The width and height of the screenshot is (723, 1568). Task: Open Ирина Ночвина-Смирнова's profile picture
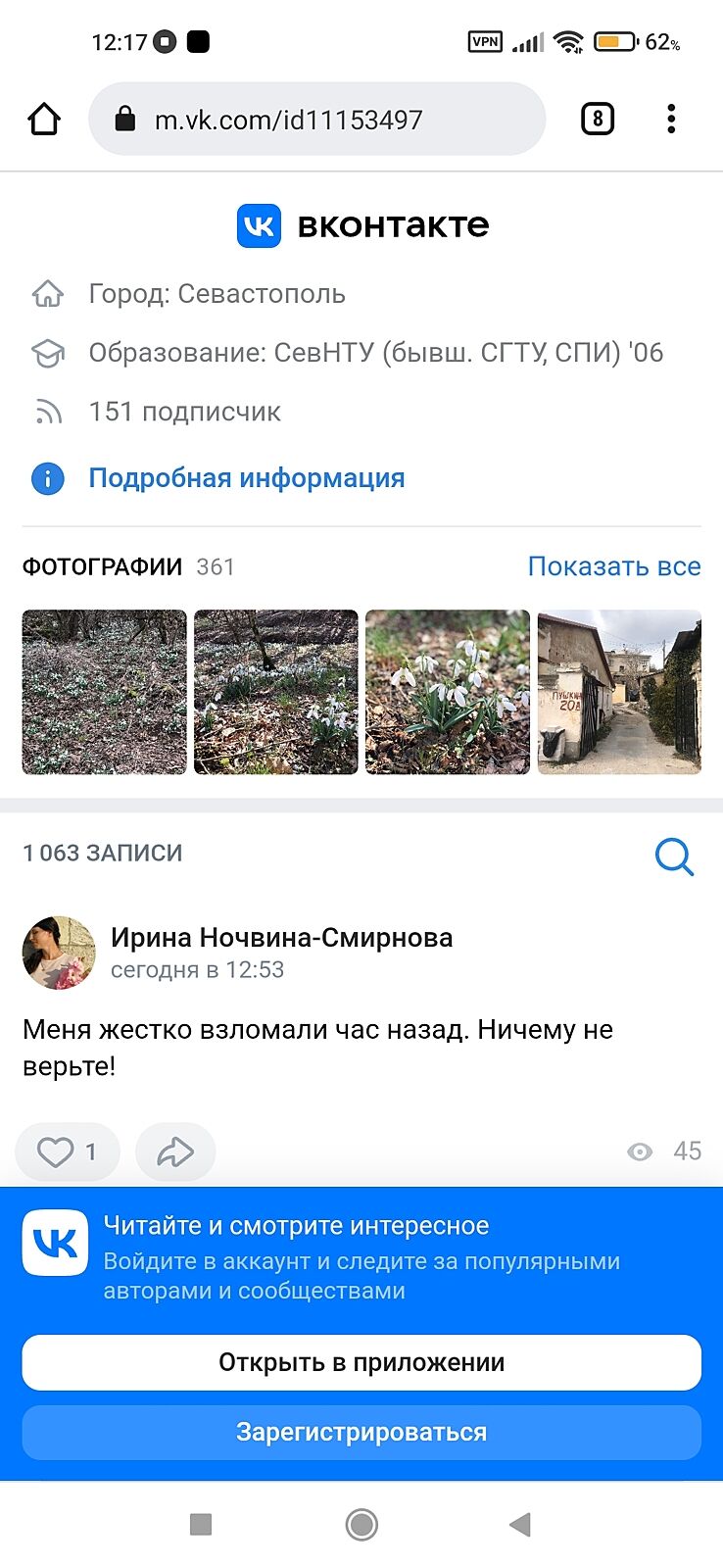[59, 953]
